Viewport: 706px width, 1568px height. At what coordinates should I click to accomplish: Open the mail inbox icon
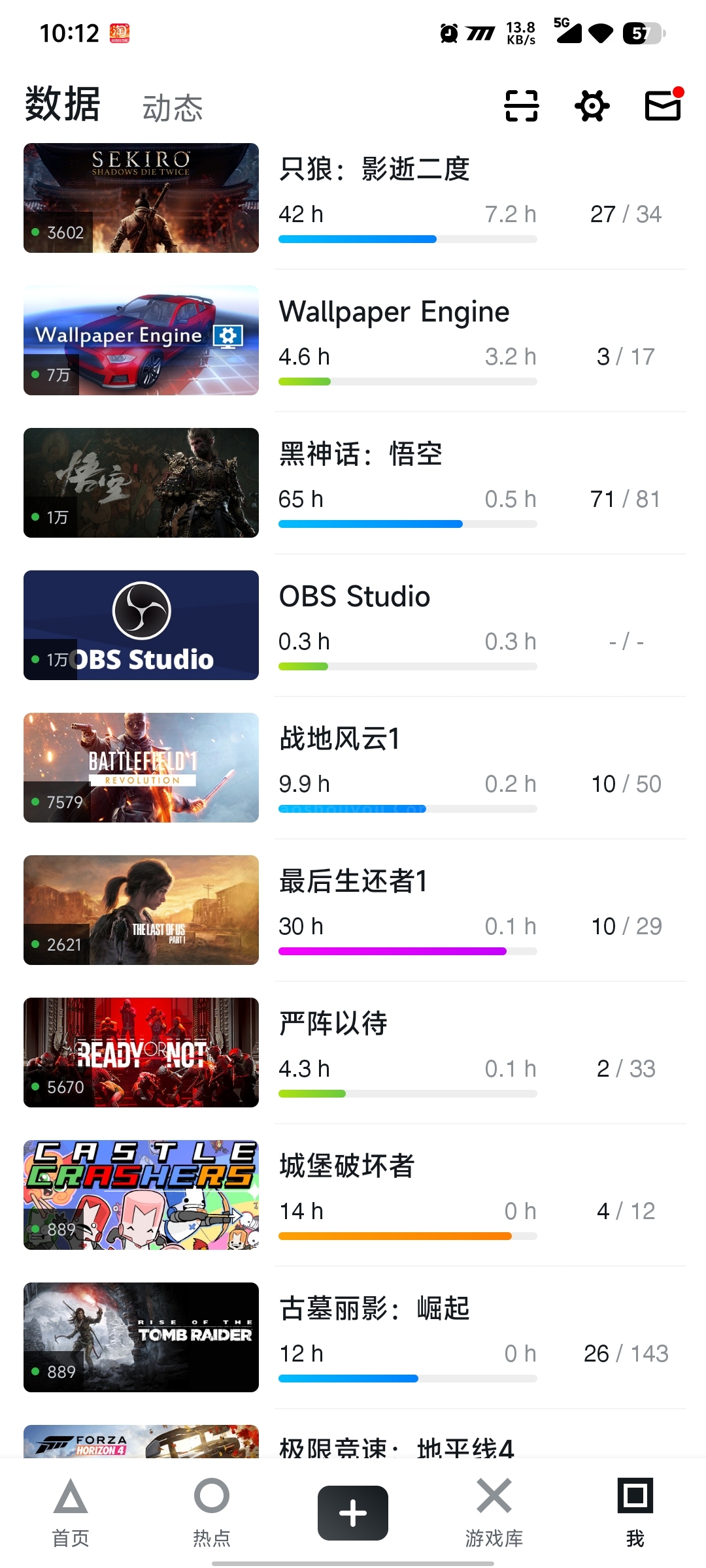click(663, 106)
